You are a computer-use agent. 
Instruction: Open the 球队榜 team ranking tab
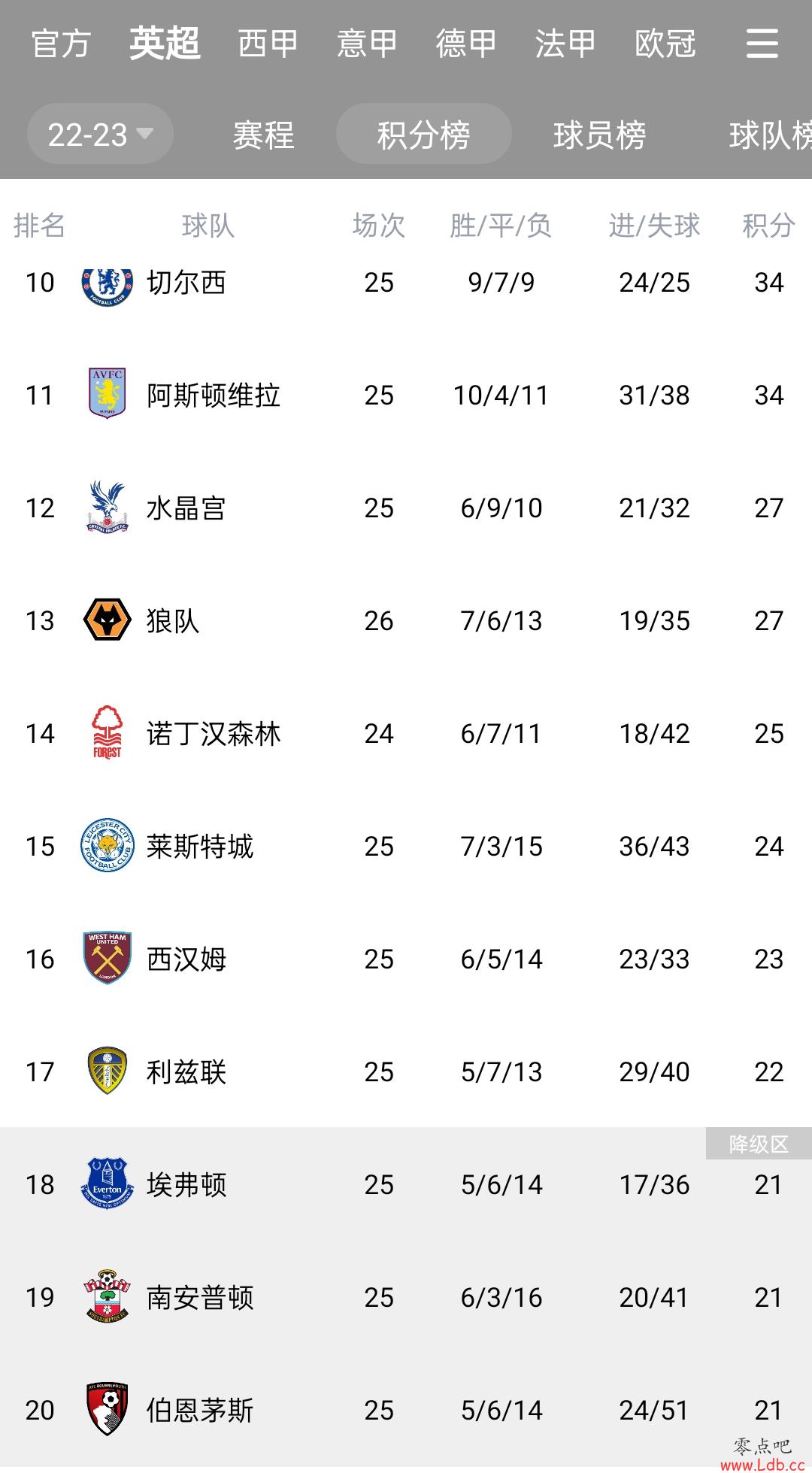point(770,135)
